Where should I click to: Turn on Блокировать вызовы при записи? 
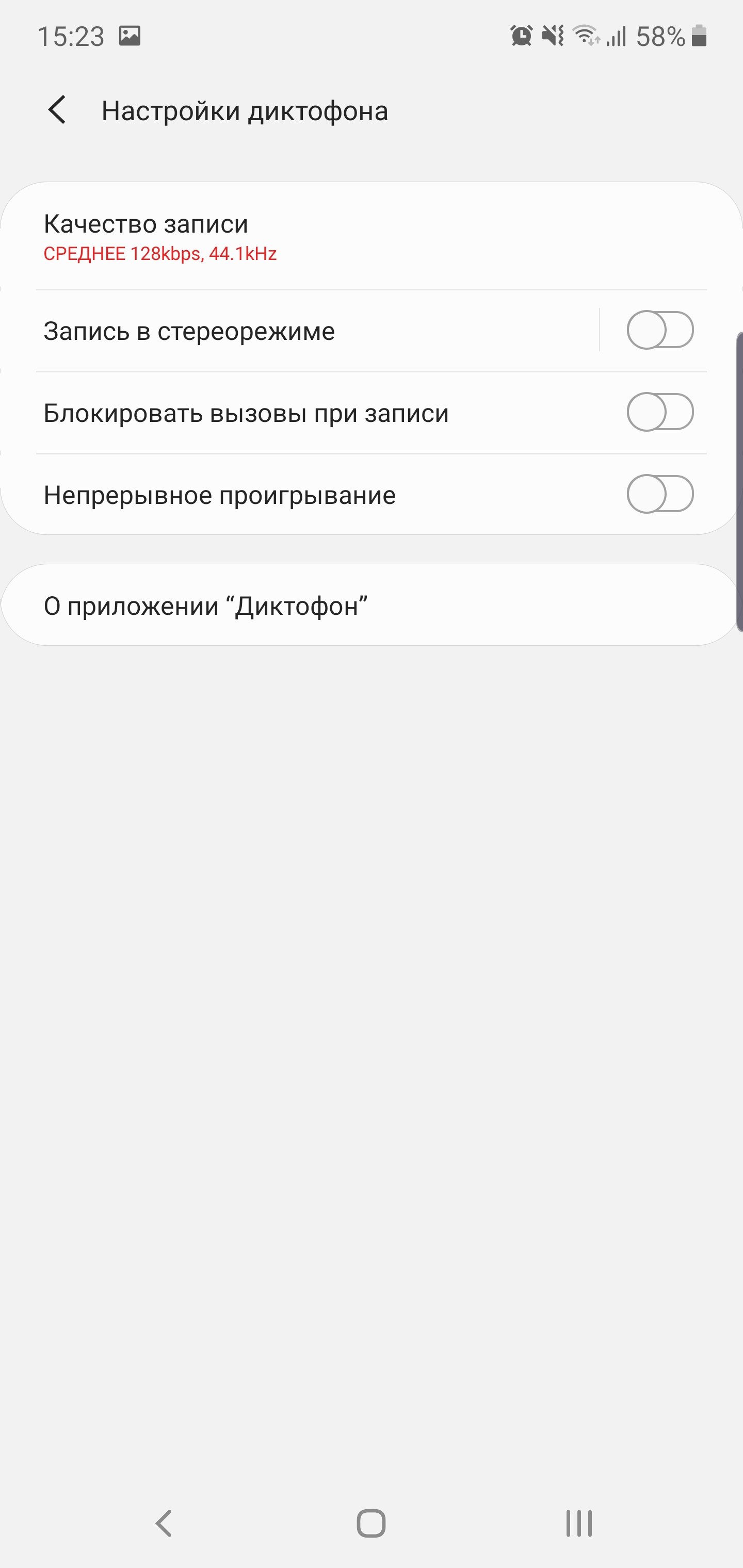659,412
